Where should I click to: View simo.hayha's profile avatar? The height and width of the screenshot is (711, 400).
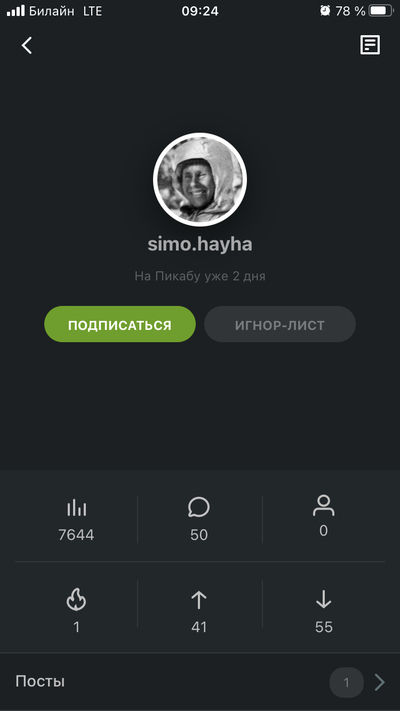coord(200,180)
